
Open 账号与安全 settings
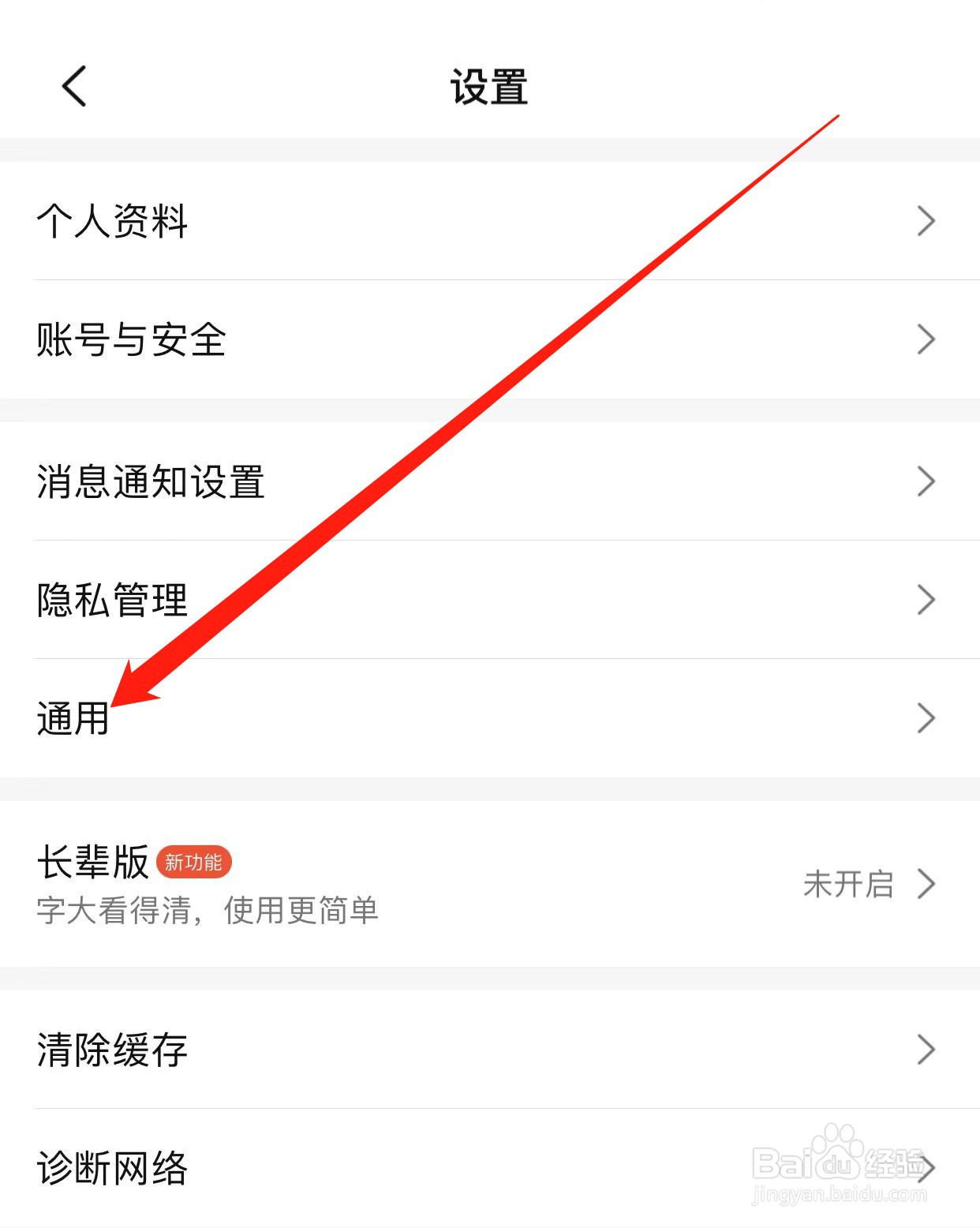pos(130,340)
